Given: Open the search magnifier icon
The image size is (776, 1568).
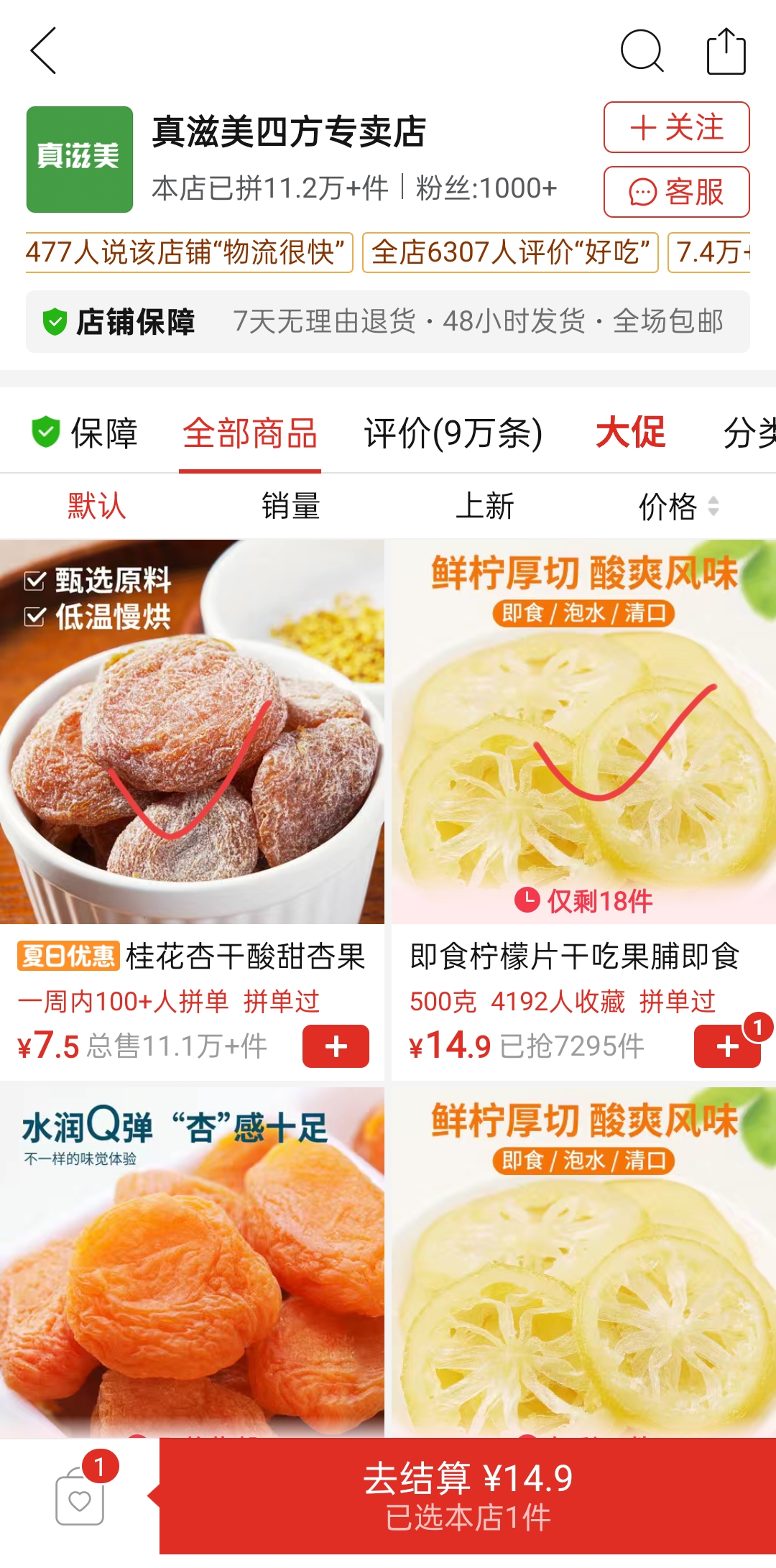Looking at the screenshot, I should click(641, 51).
